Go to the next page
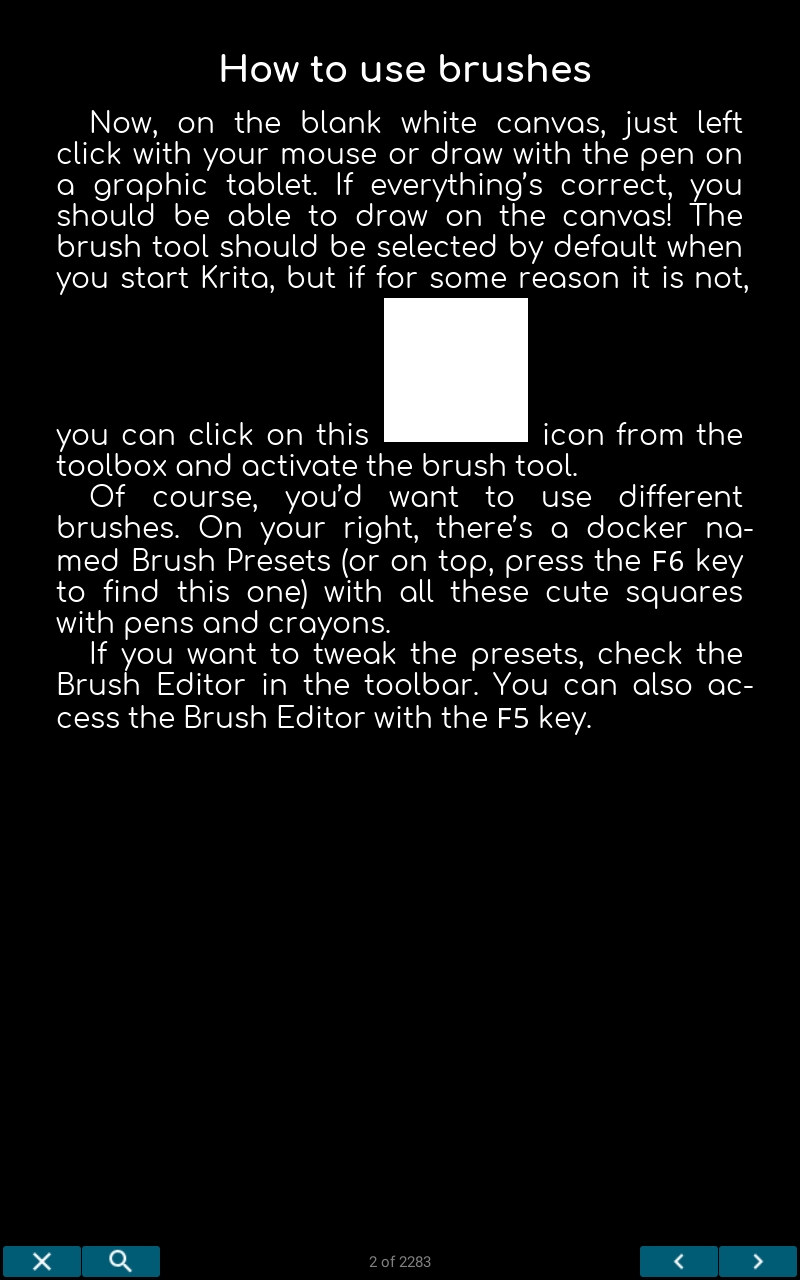 (x=757, y=1261)
